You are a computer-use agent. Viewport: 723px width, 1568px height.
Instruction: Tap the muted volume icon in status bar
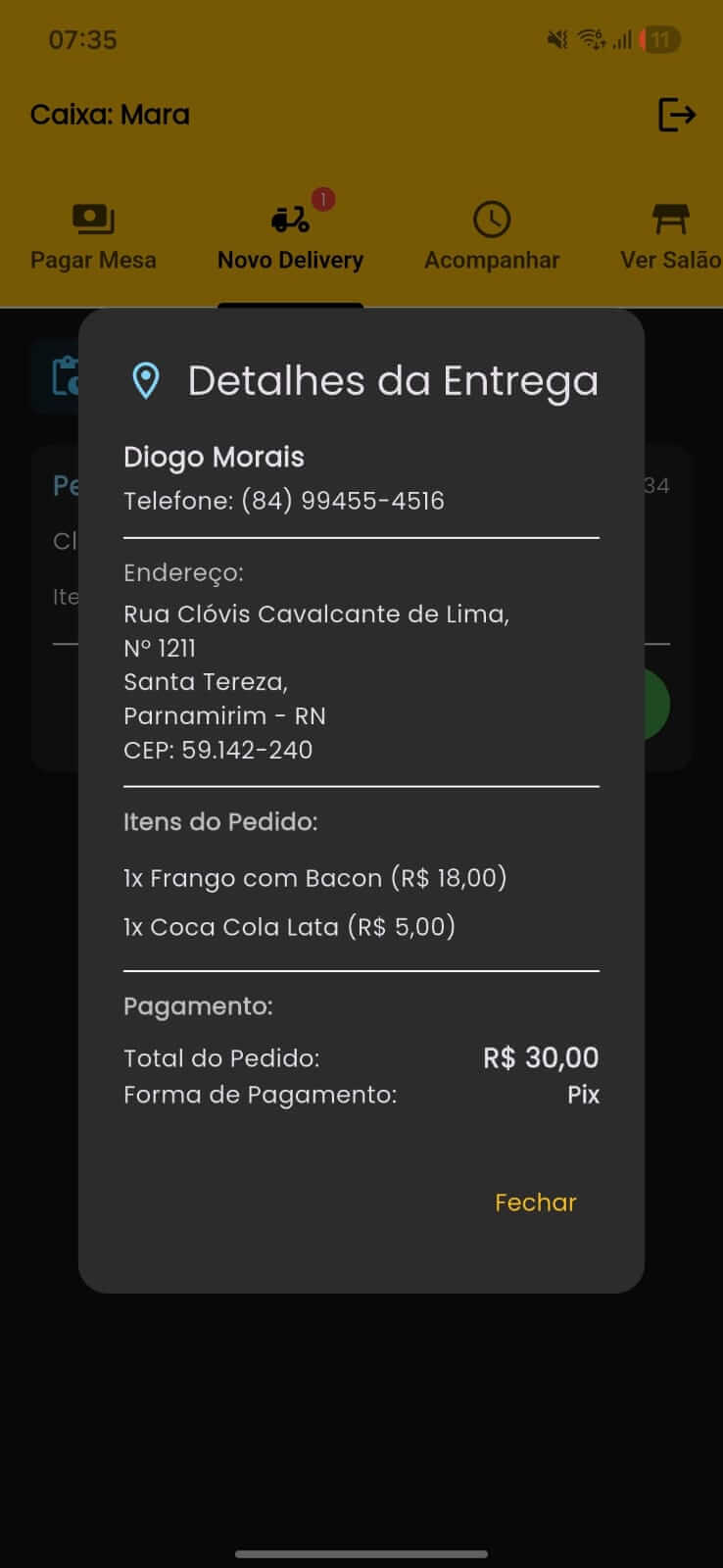coord(555,40)
